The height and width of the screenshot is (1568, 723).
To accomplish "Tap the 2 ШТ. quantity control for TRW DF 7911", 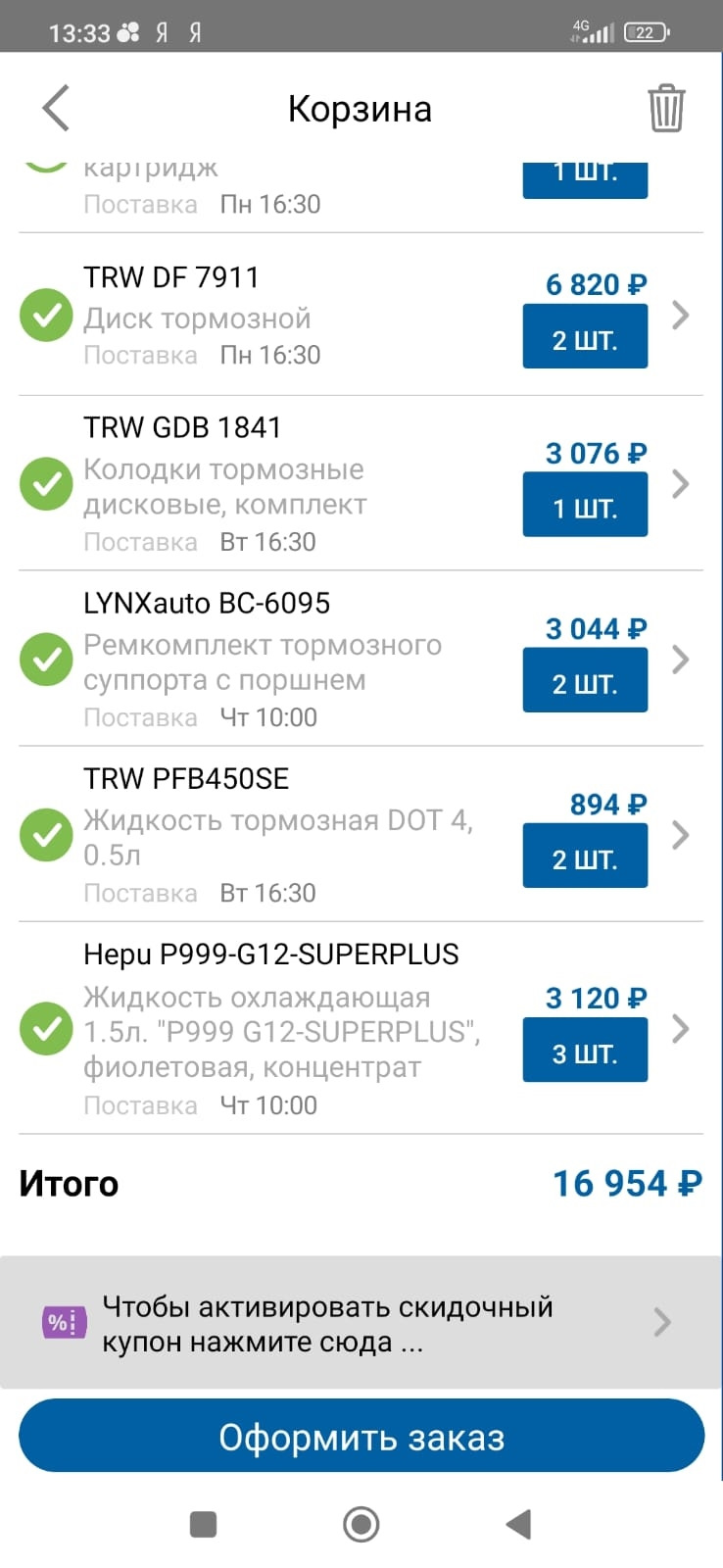I will coord(585,335).
